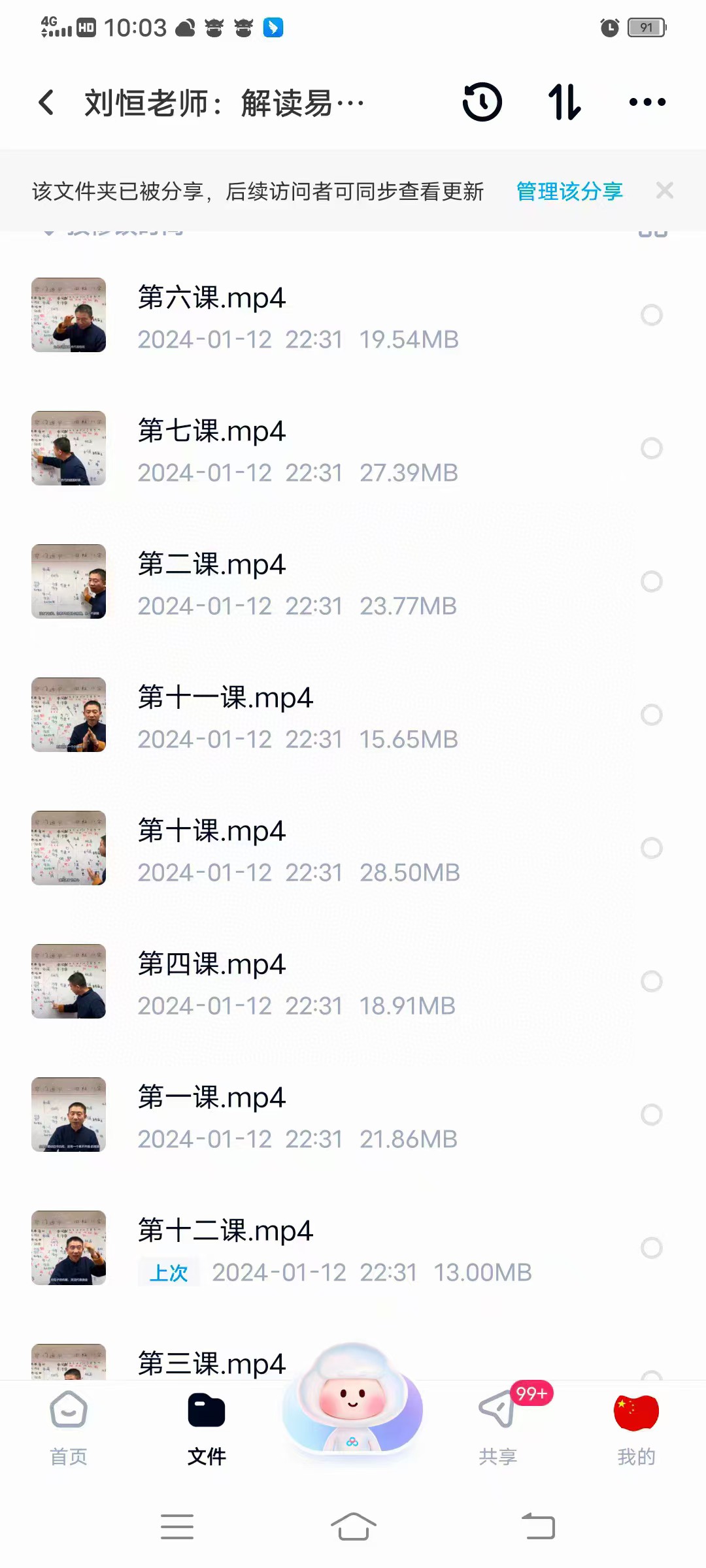Open 第十课.mp4 video
The height and width of the screenshot is (1568, 706).
212,831
